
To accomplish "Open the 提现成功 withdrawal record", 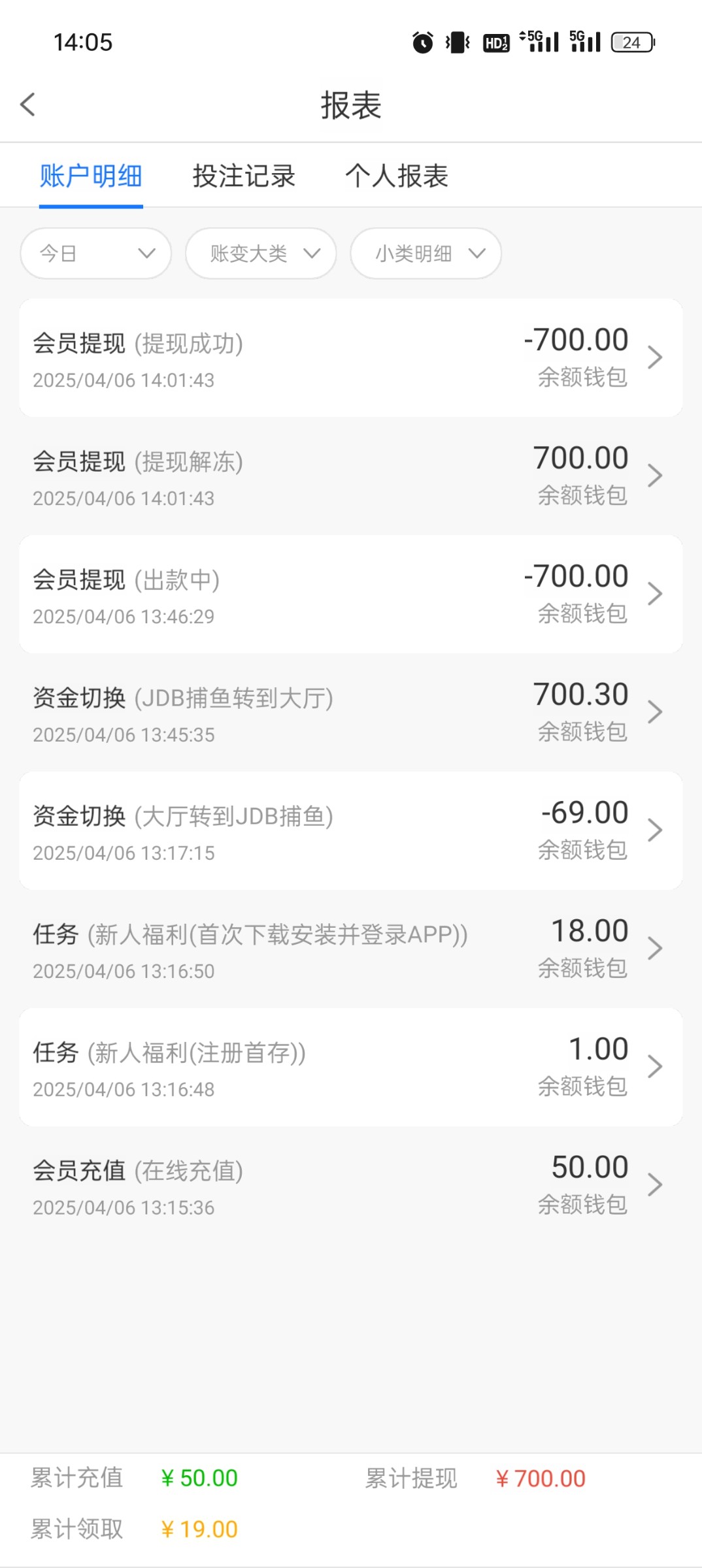I will click(351, 358).
